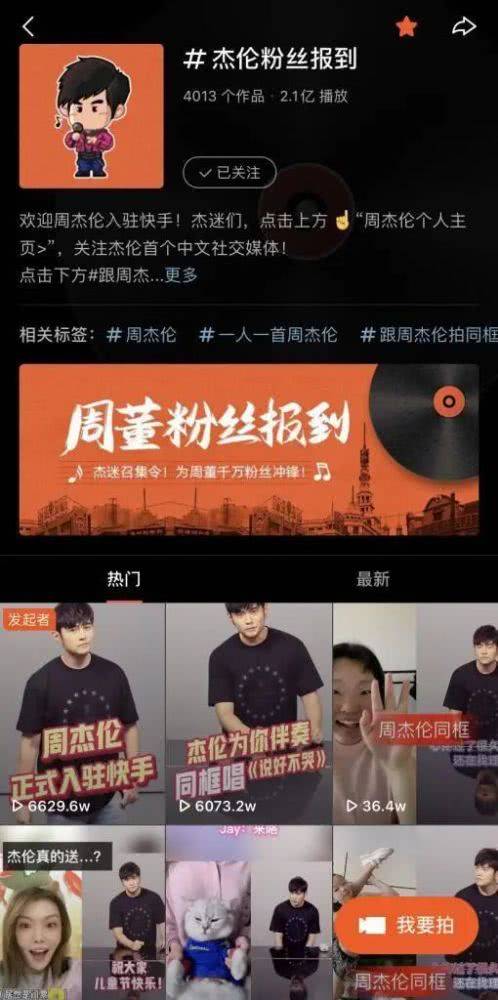Open the #周杰伦 related tag
Screen dimensions: 498x1000
142,334
